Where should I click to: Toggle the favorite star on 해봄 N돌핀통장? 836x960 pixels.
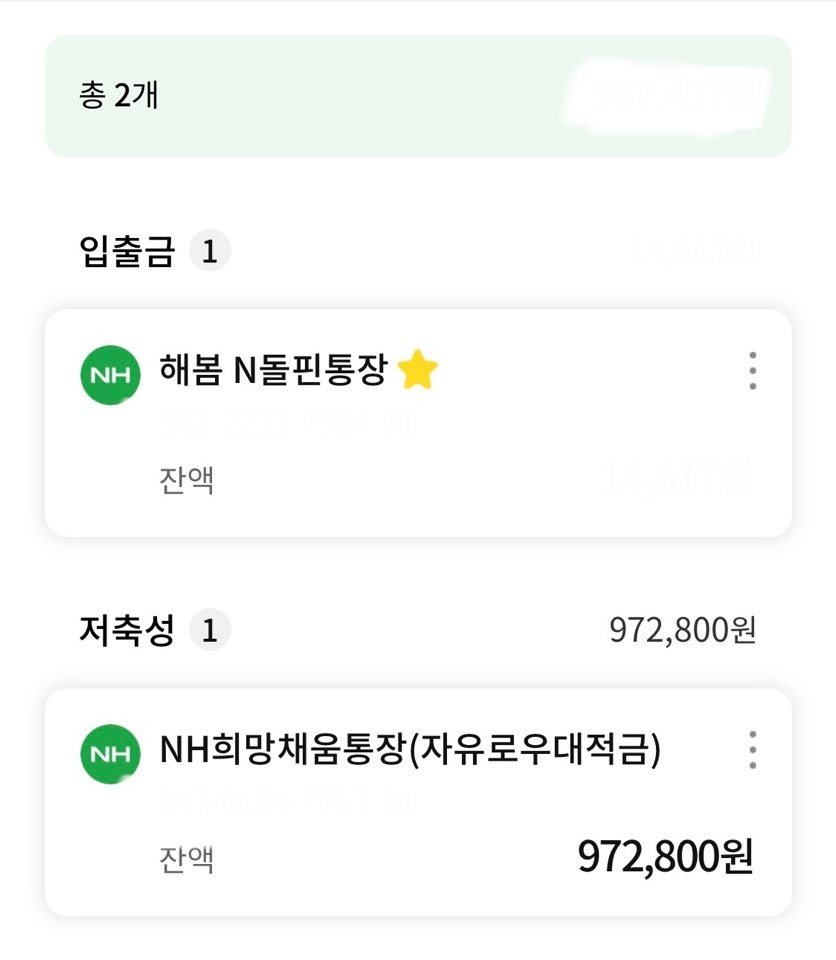pos(417,369)
